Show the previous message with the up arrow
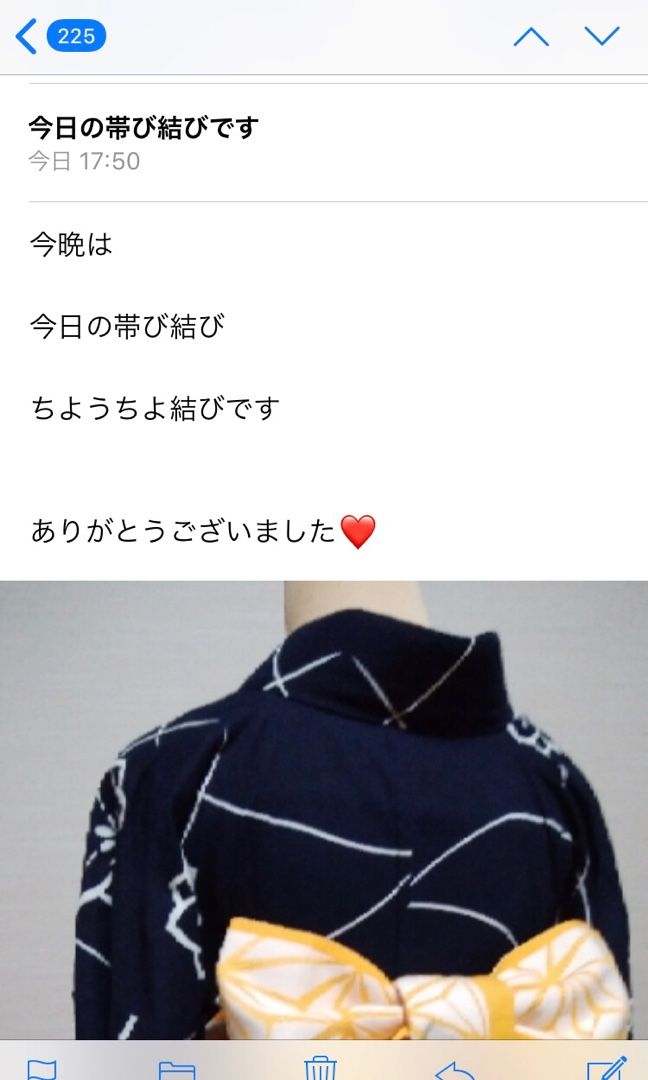The width and height of the screenshot is (648, 1080). (x=531, y=37)
